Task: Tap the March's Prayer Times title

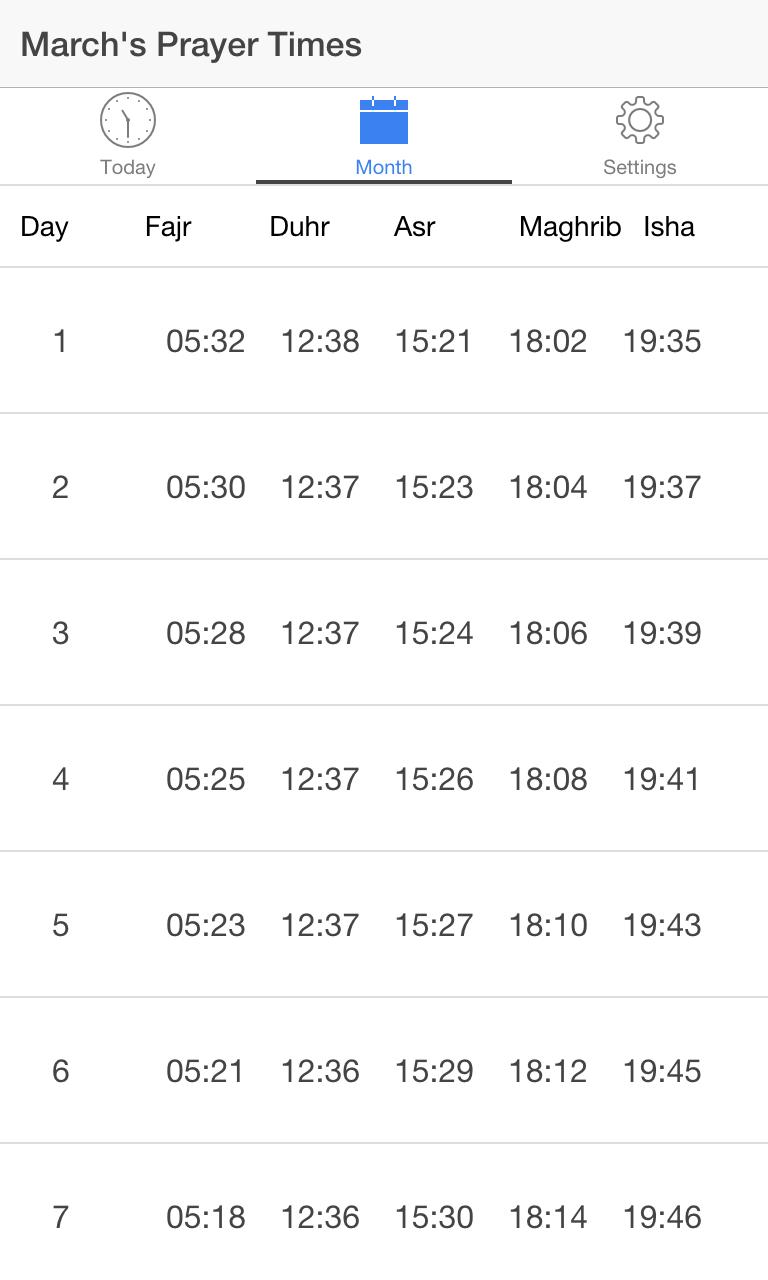Action: 192,44
